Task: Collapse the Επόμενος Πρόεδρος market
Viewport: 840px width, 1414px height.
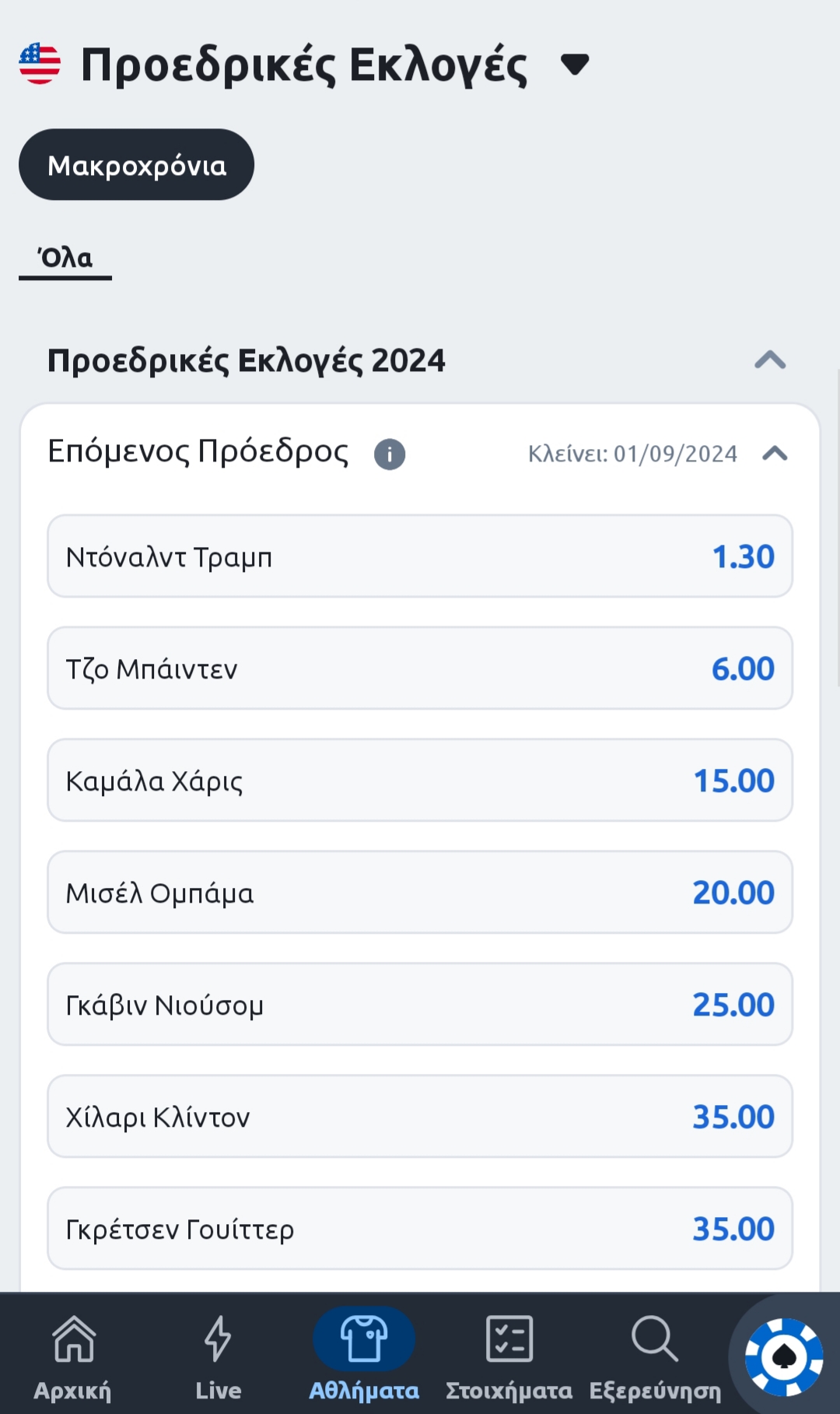Action: click(775, 454)
